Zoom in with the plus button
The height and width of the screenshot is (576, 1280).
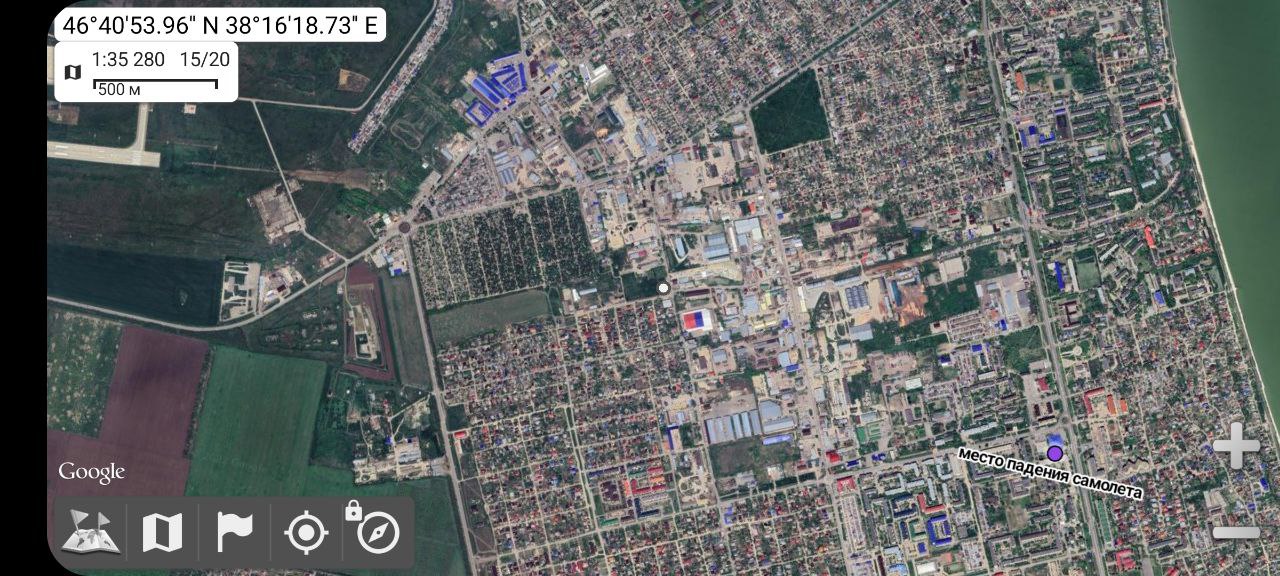coord(1236,446)
